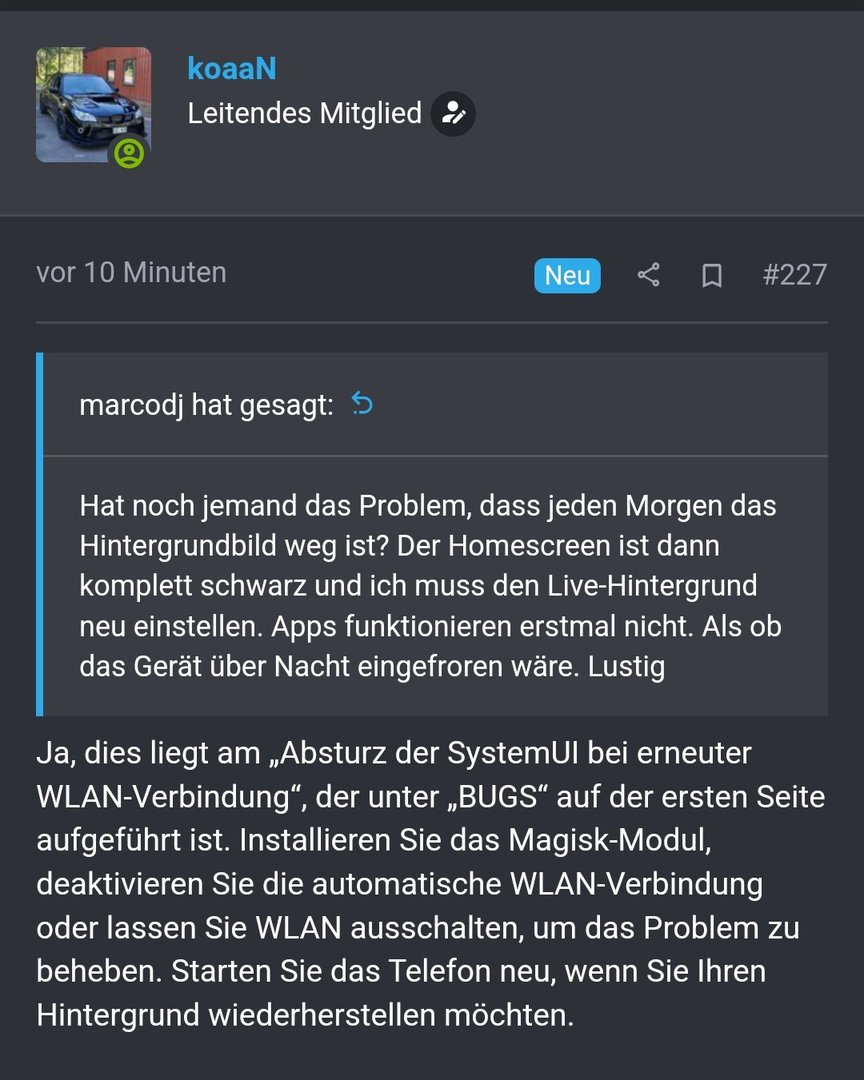Jump to marcodj's original quoted post

tap(362, 404)
